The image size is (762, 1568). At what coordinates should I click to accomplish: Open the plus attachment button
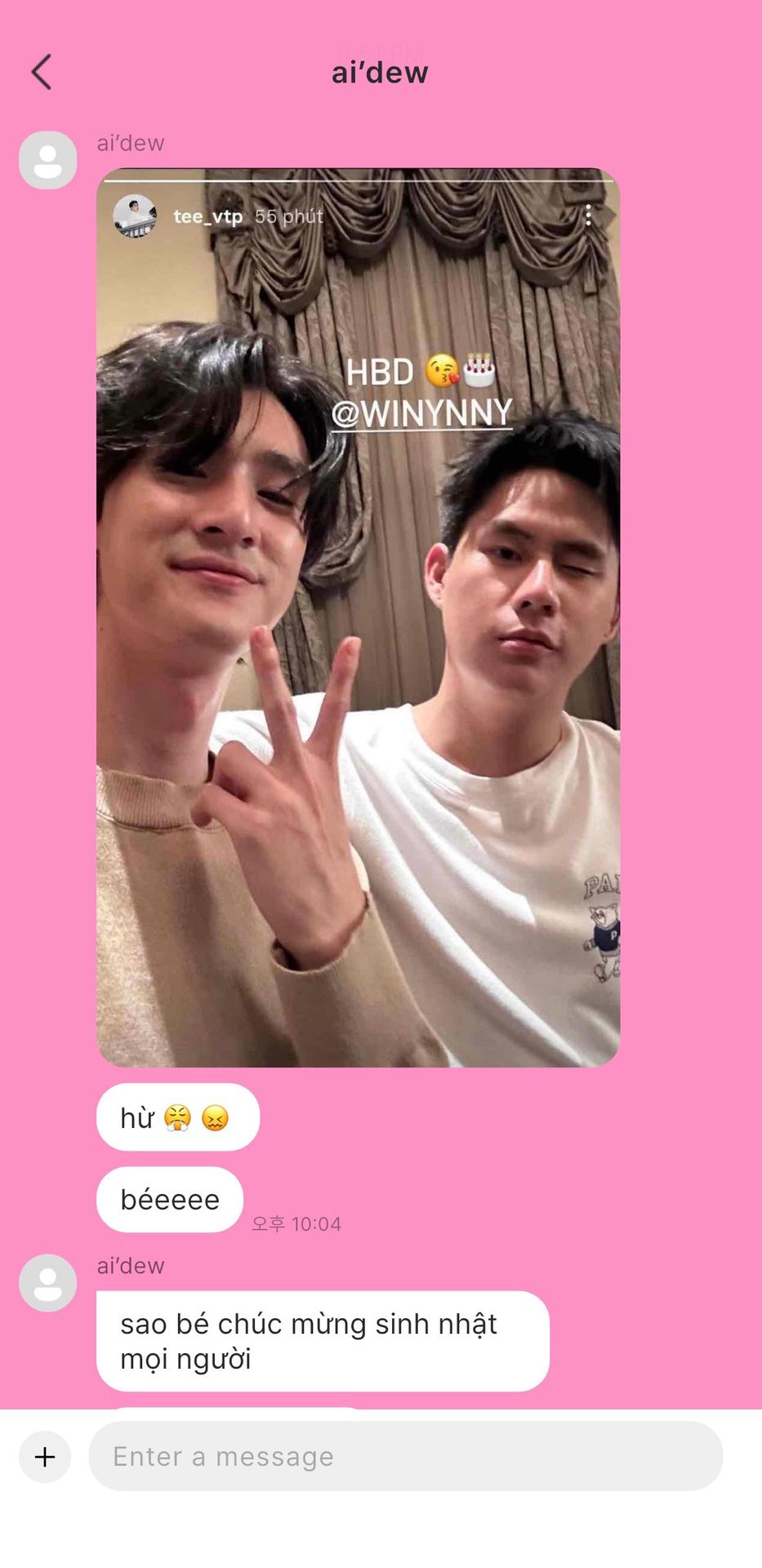click(x=45, y=1457)
